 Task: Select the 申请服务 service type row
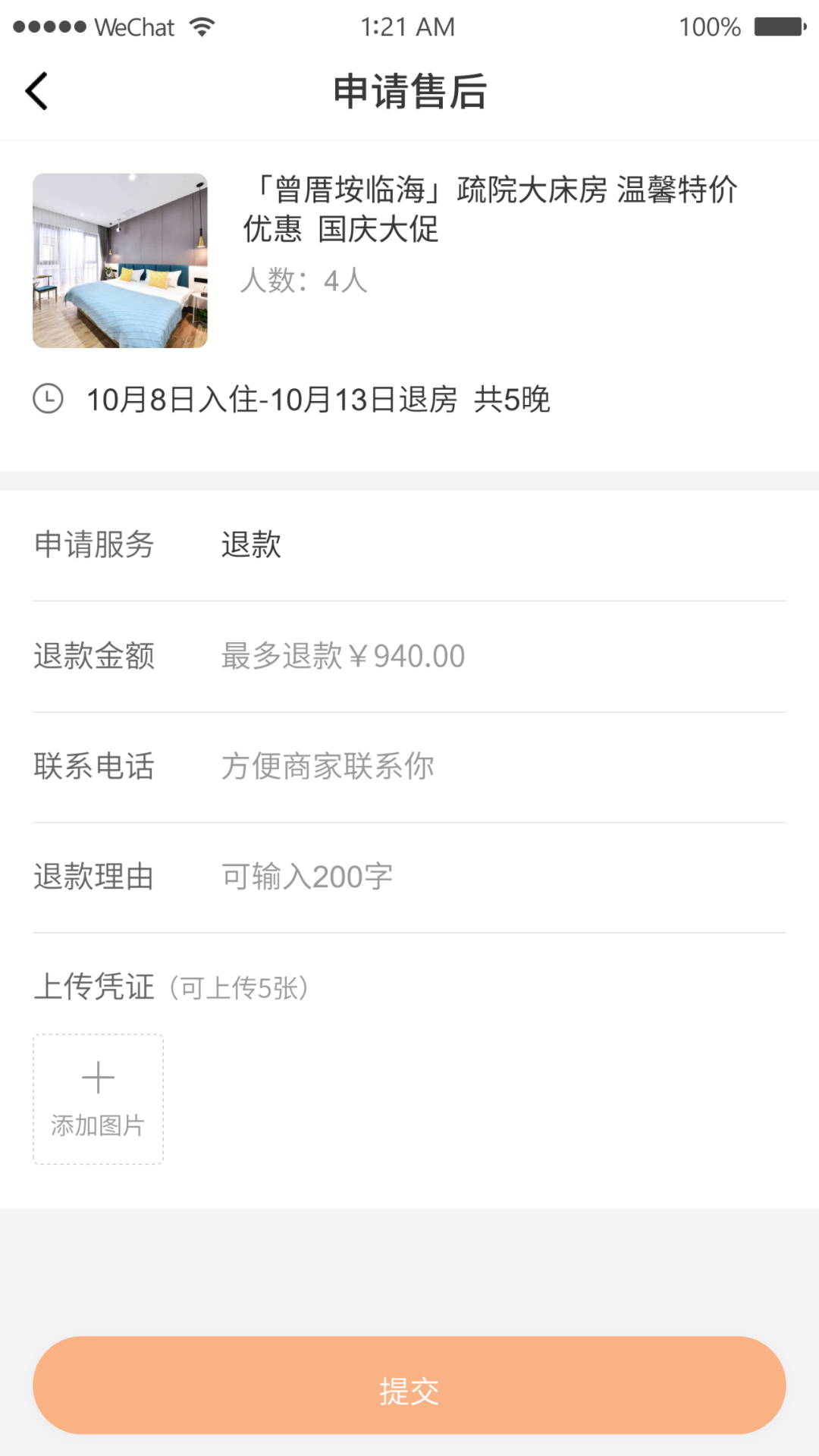[409, 544]
